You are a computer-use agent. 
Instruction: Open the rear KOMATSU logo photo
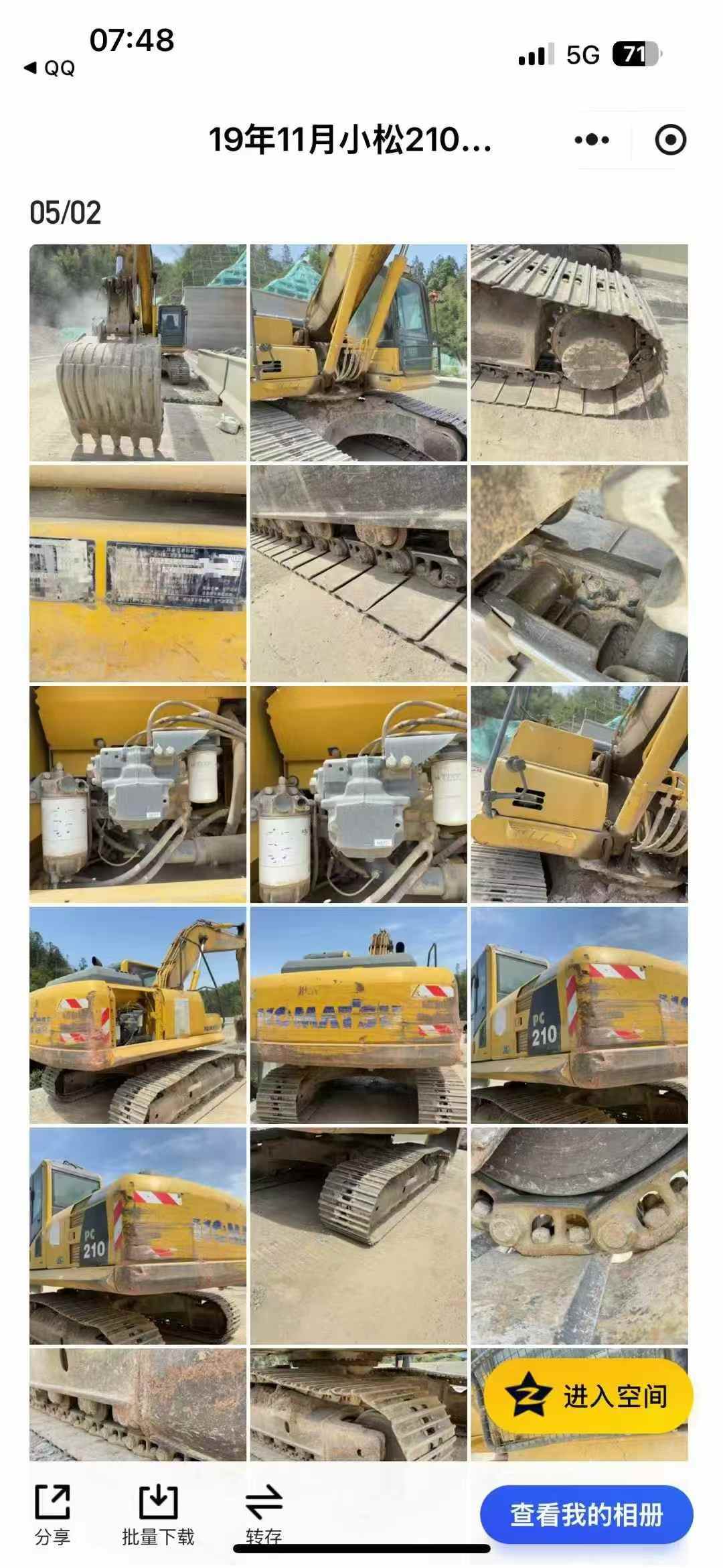tap(358, 1015)
